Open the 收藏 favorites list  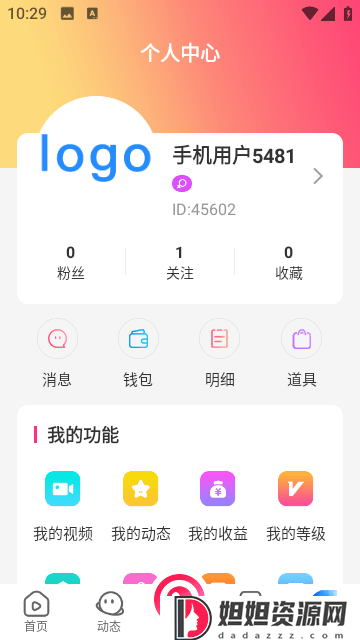[289, 263]
